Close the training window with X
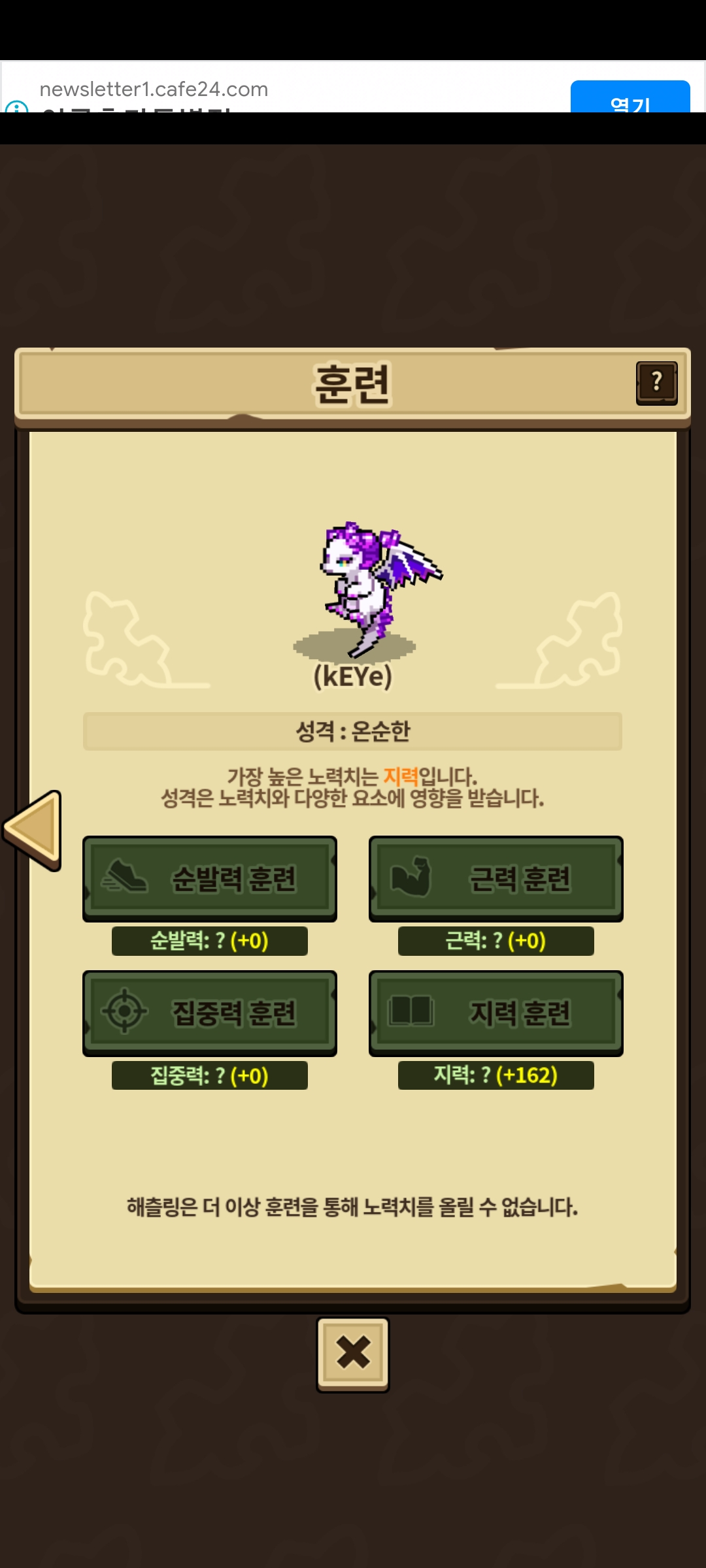This screenshot has width=706, height=1568. coord(353,1354)
